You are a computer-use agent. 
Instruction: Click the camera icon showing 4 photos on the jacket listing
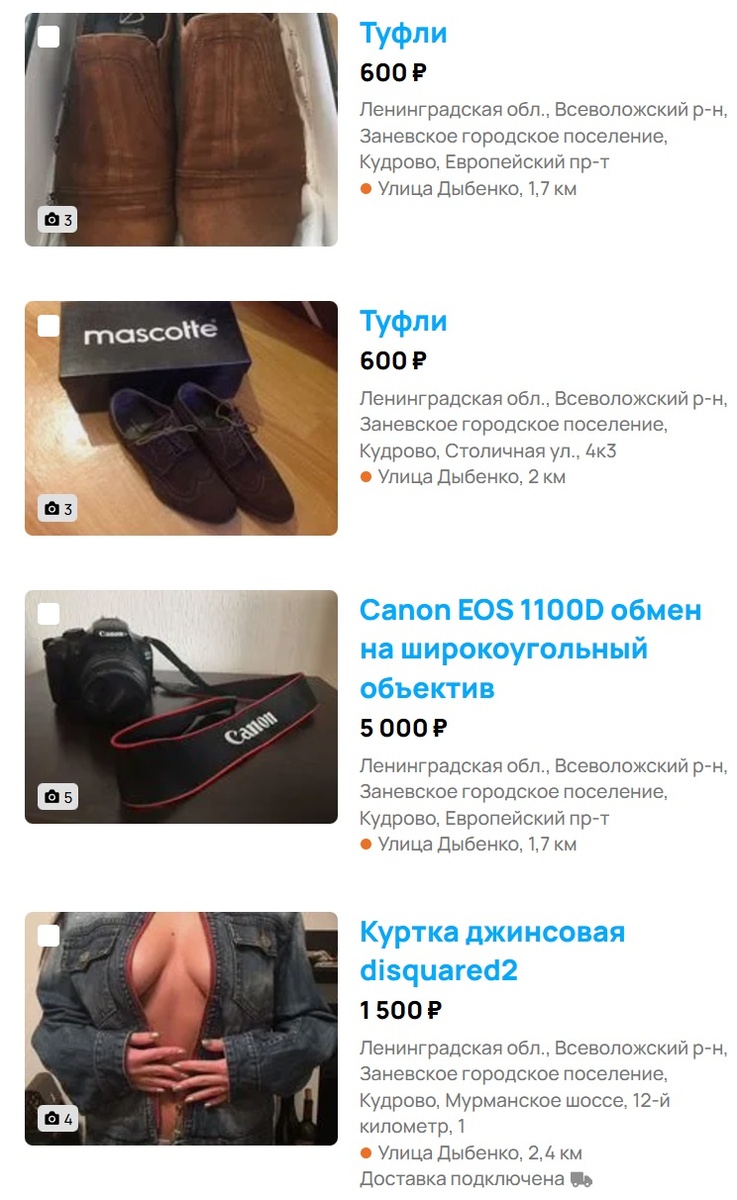point(57,1119)
